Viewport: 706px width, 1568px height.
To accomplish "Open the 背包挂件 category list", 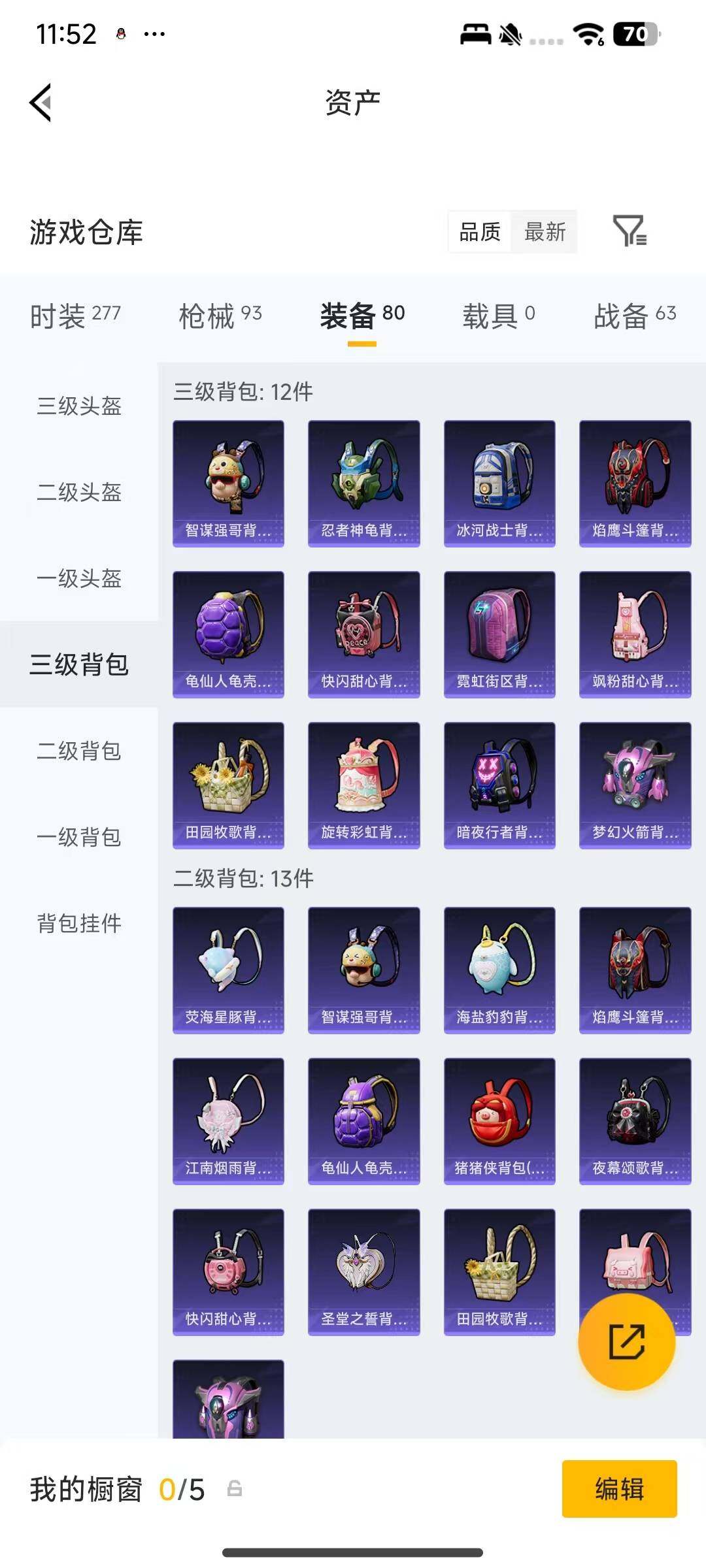I will tap(78, 924).
